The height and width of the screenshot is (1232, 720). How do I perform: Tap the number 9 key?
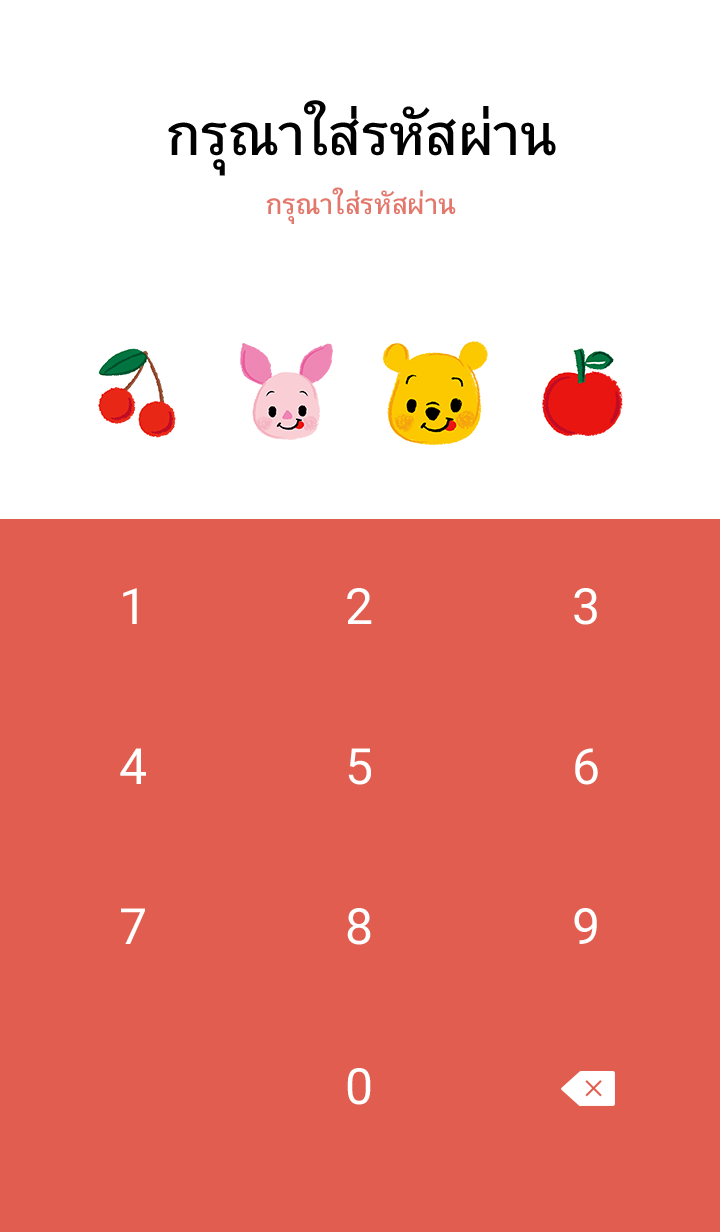586,927
